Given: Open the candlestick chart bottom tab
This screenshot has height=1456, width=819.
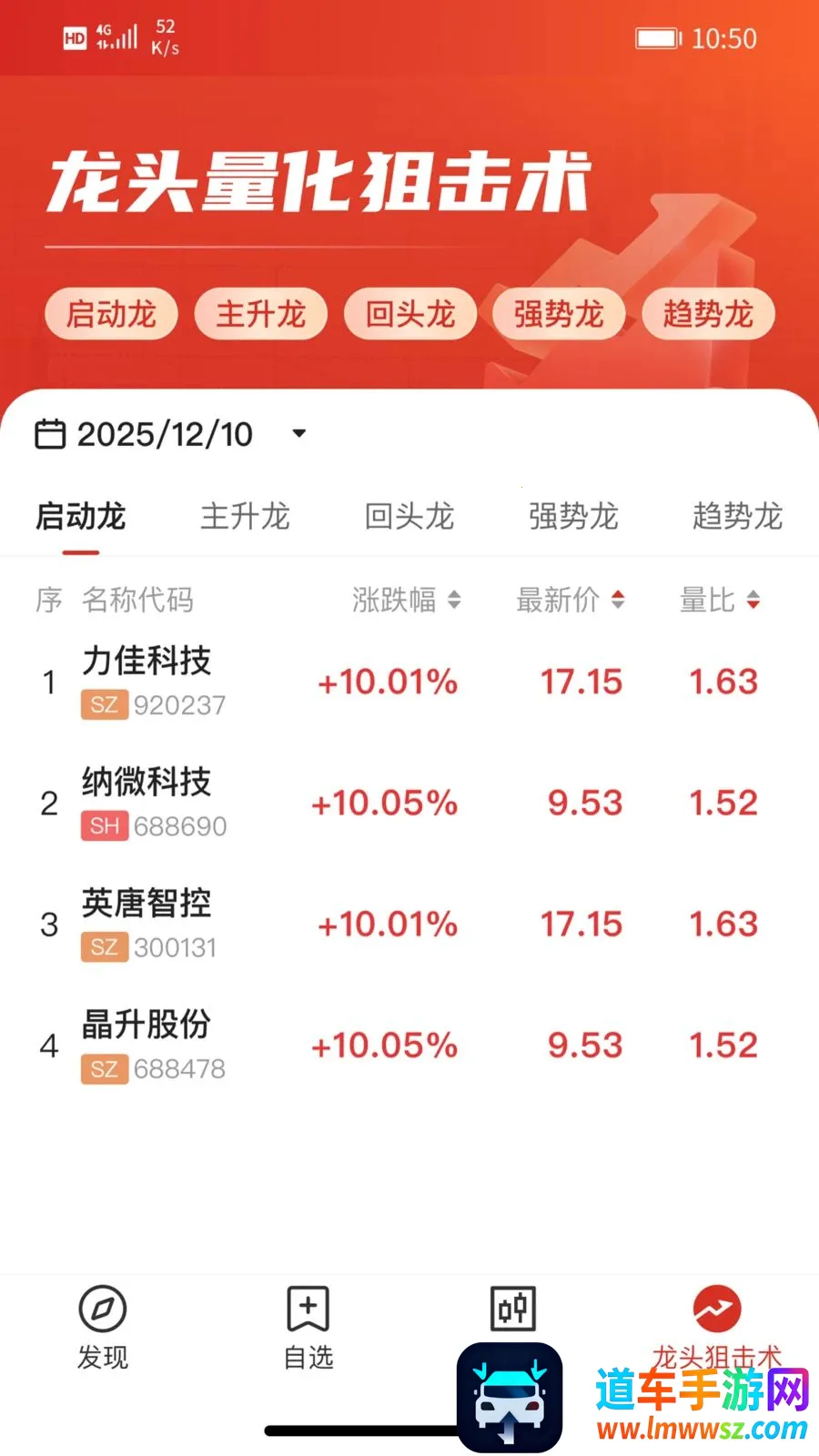Looking at the screenshot, I should point(513,1309).
